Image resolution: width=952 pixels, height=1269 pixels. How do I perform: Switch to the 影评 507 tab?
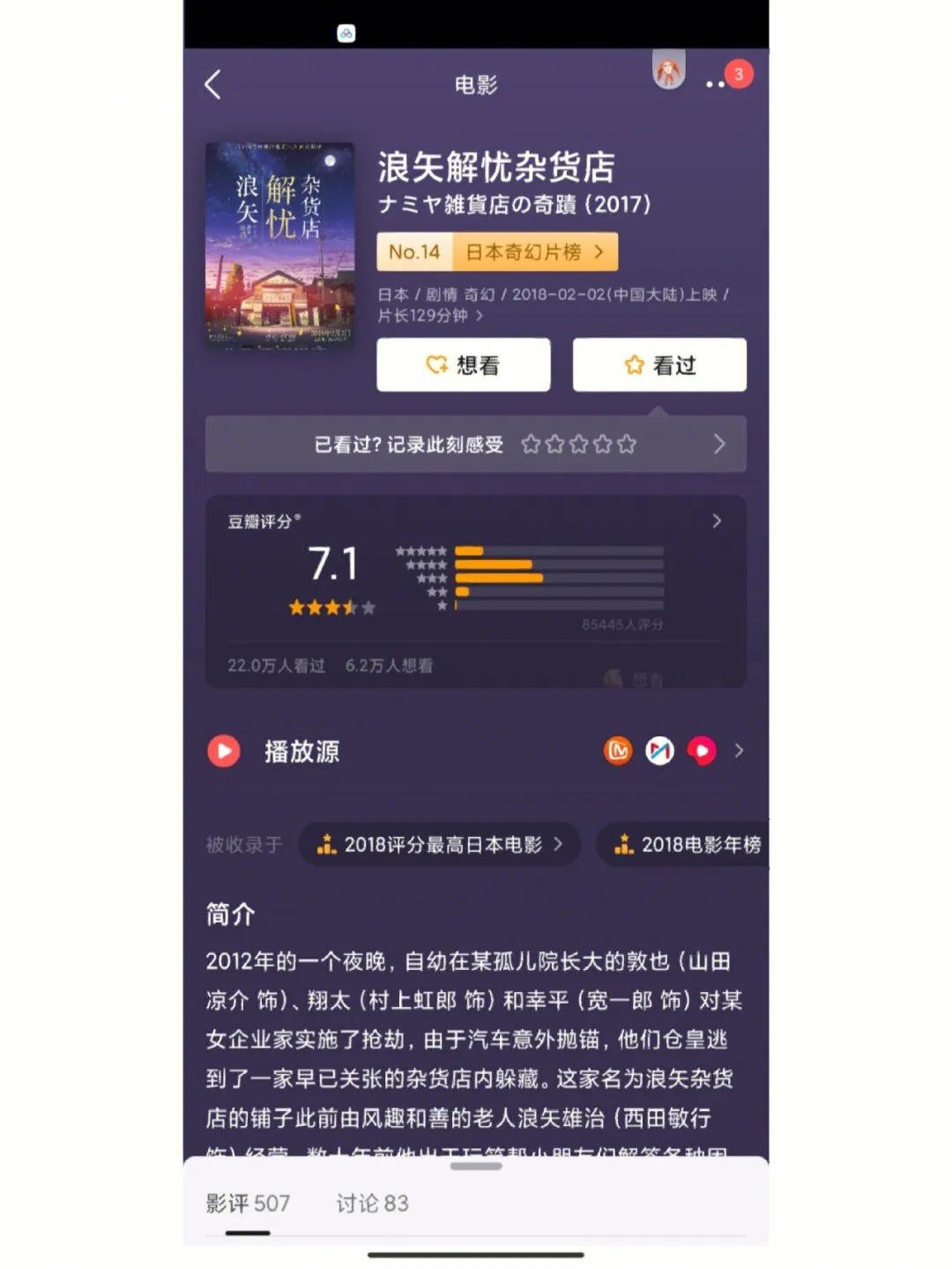(x=248, y=1204)
